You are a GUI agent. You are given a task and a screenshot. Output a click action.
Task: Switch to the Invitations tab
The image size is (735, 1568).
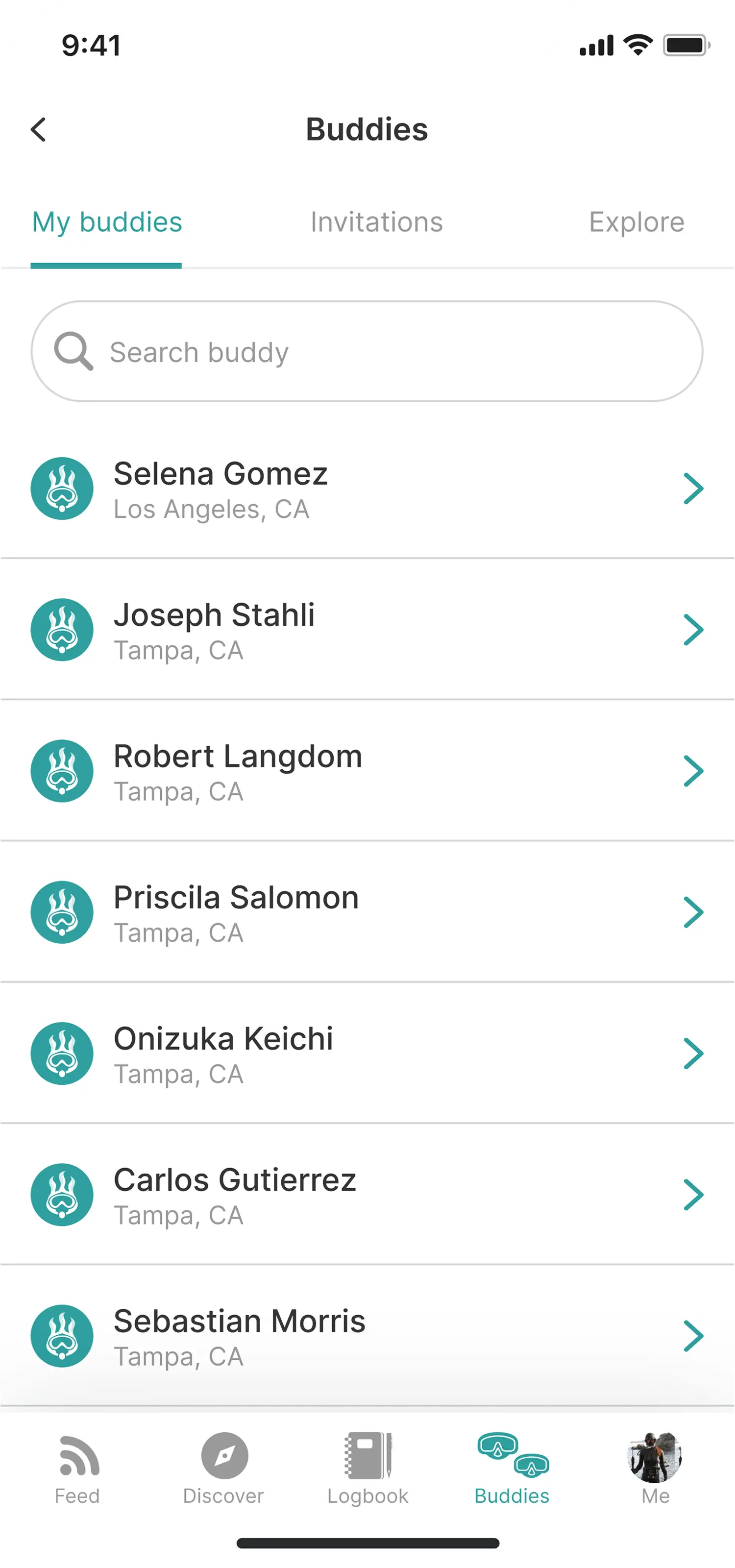pyautogui.click(x=377, y=223)
